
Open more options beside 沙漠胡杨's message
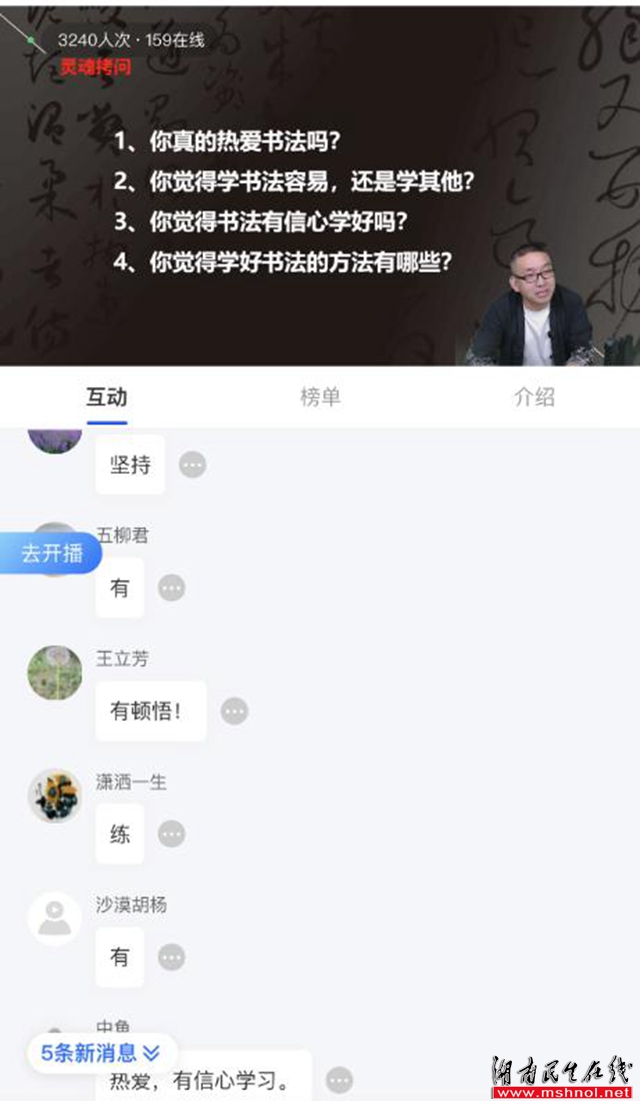tap(172, 957)
